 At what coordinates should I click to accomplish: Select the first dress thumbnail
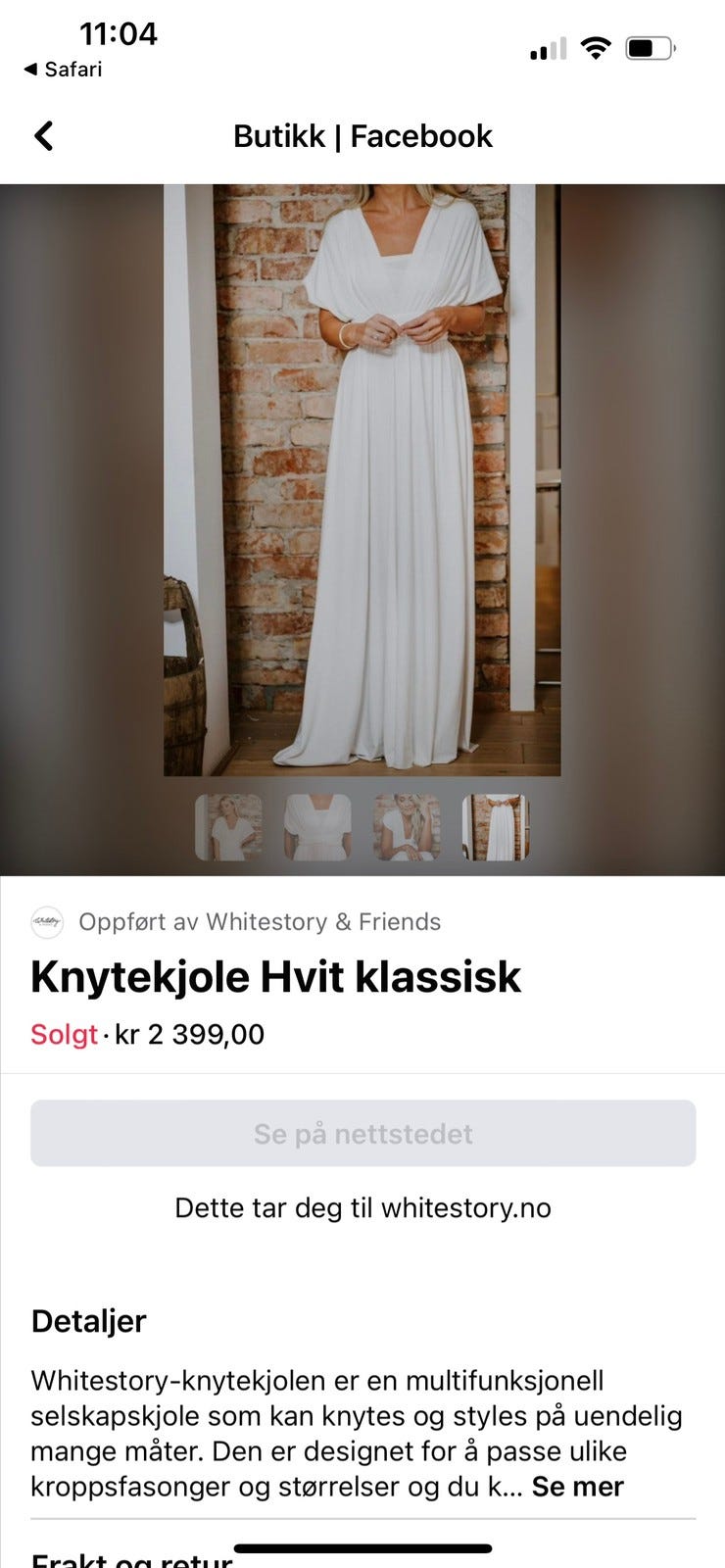tap(228, 826)
